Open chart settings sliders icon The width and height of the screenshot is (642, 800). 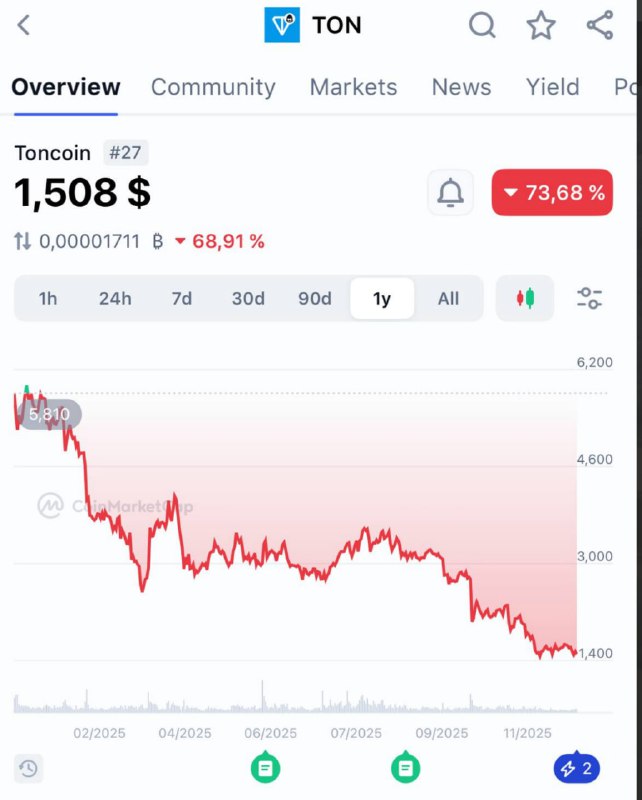pos(589,298)
